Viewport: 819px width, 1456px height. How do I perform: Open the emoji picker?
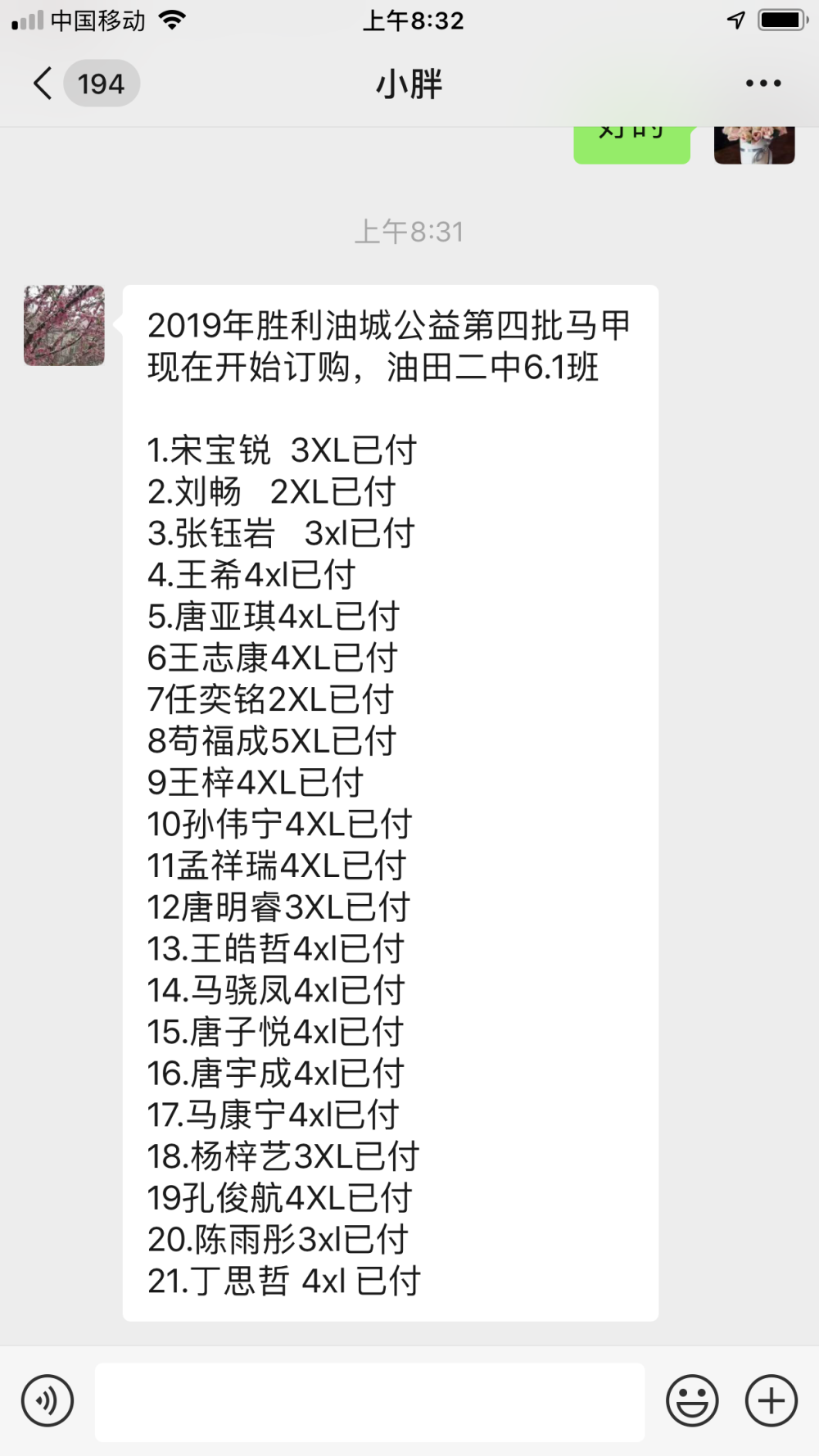click(x=692, y=1400)
